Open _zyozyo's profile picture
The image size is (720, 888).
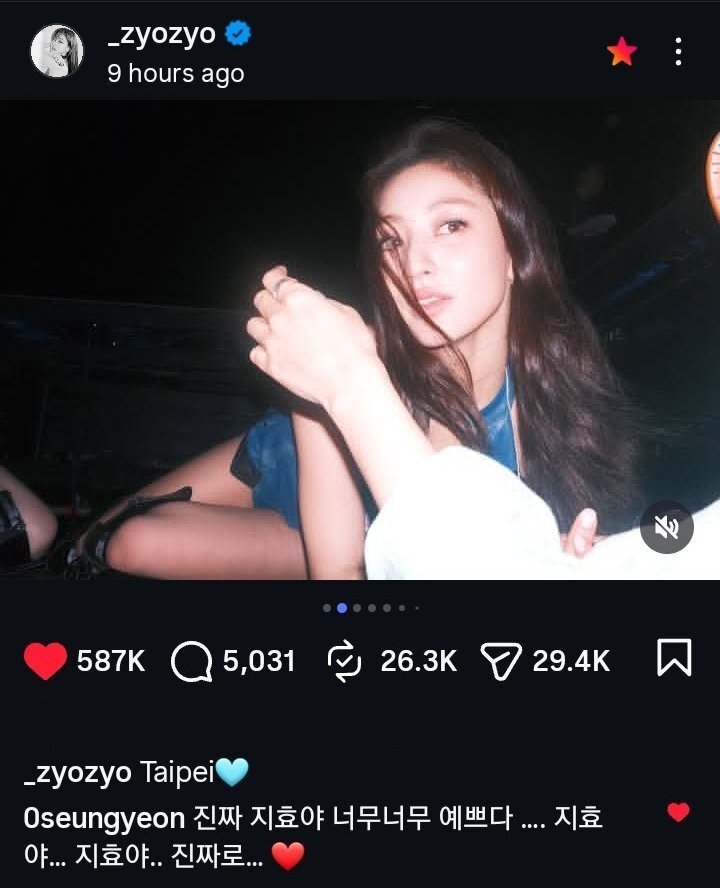coord(57,51)
